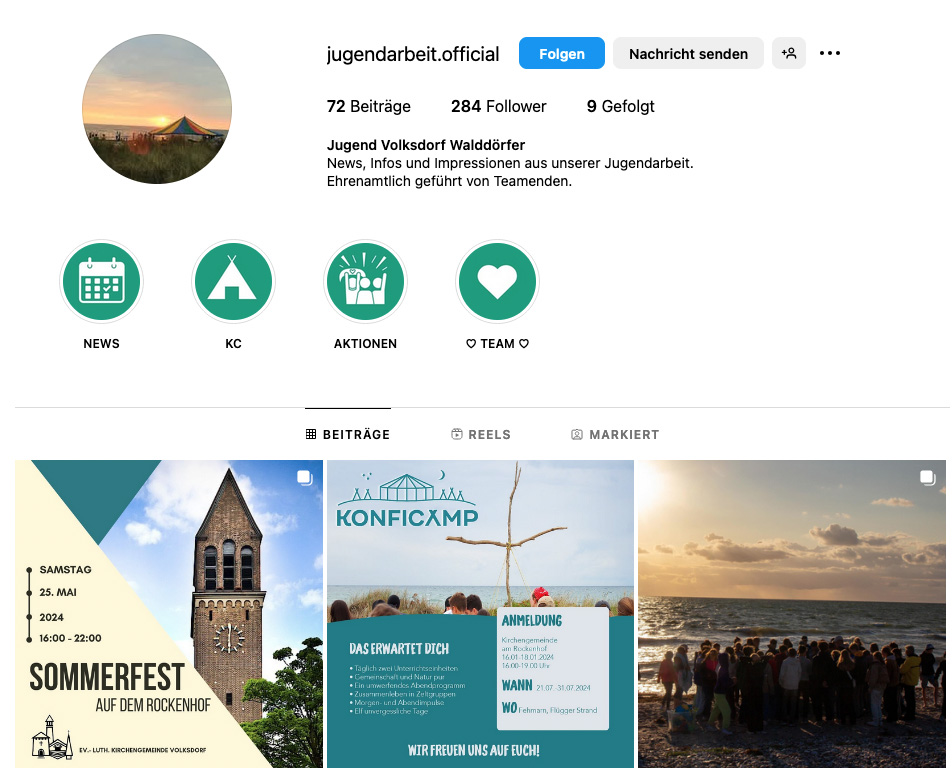Show the 284 Follower list
Screen dimensions: 952x772
click(498, 106)
